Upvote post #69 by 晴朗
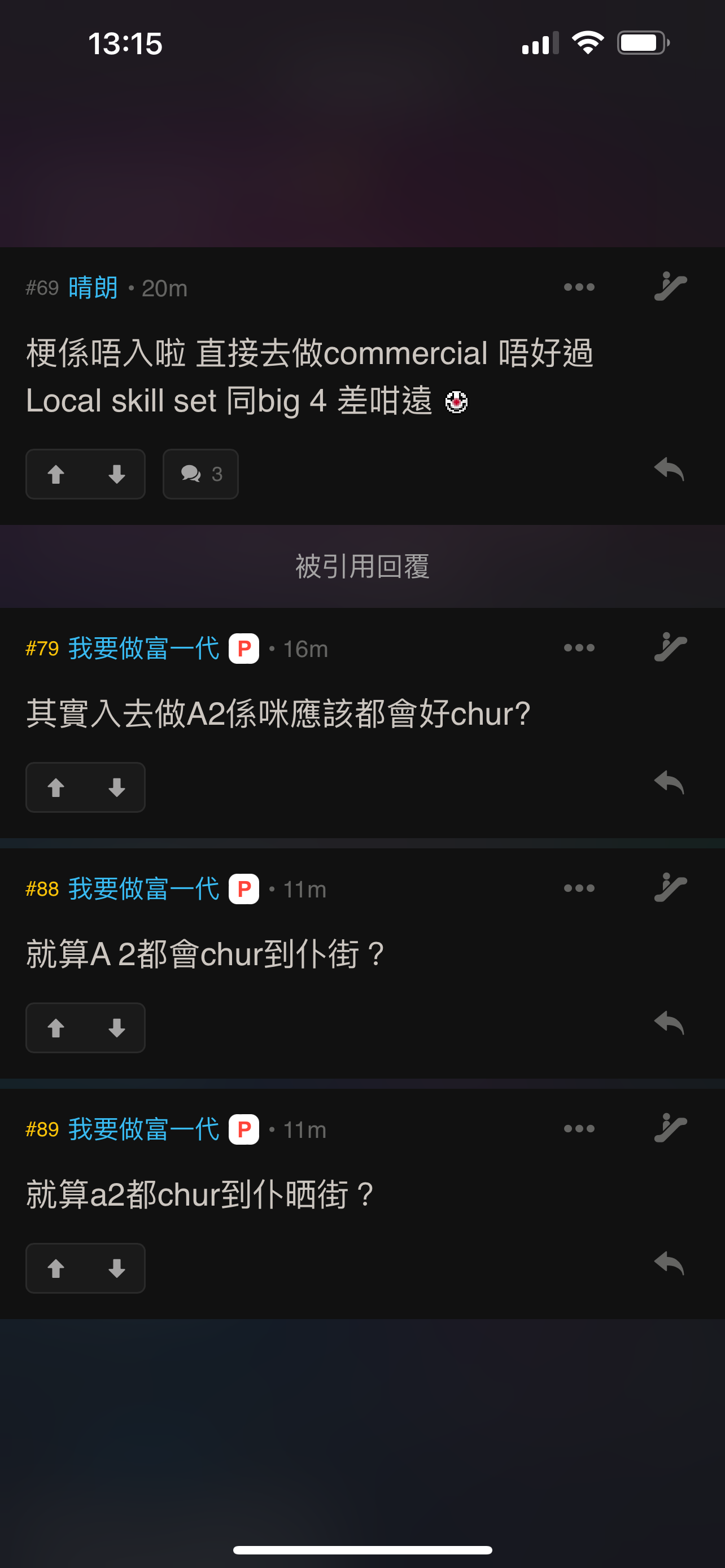Image resolution: width=725 pixels, height=1568 pixels. [x=56, y=474]
